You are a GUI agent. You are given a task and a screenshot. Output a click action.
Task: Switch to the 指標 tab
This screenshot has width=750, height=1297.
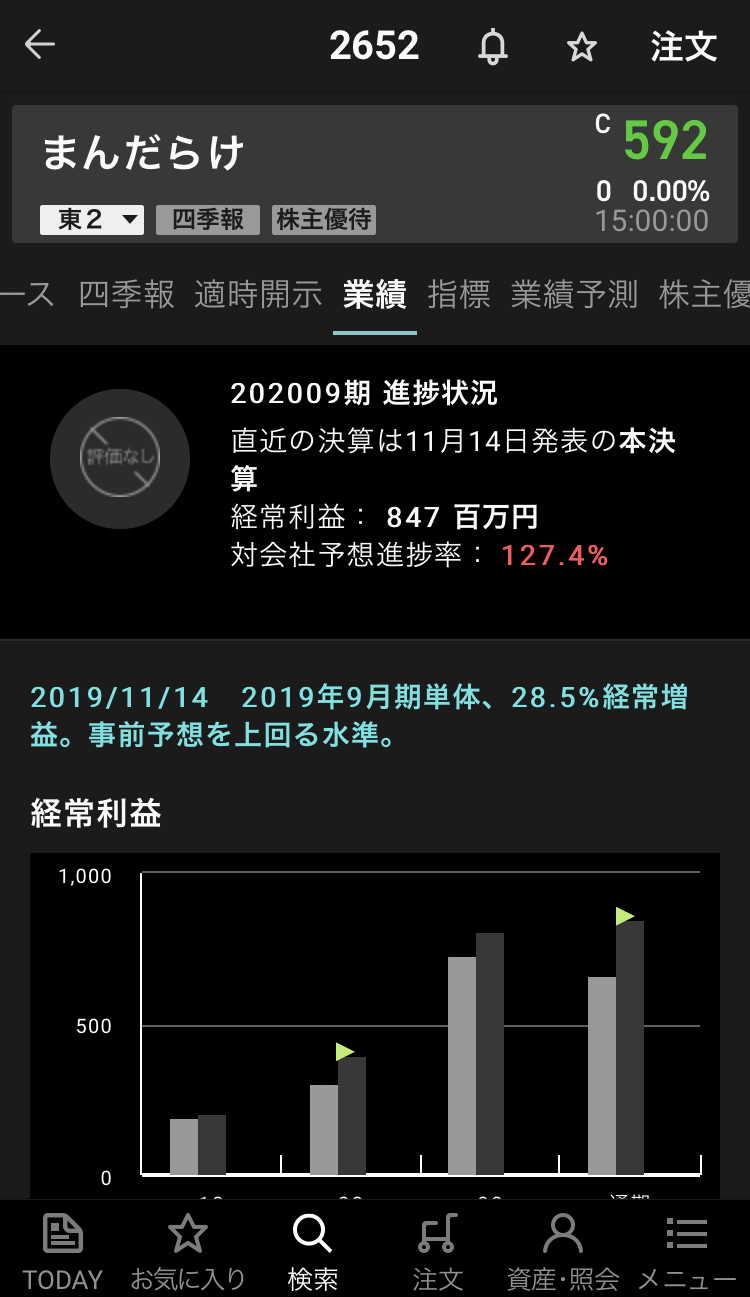459,294
